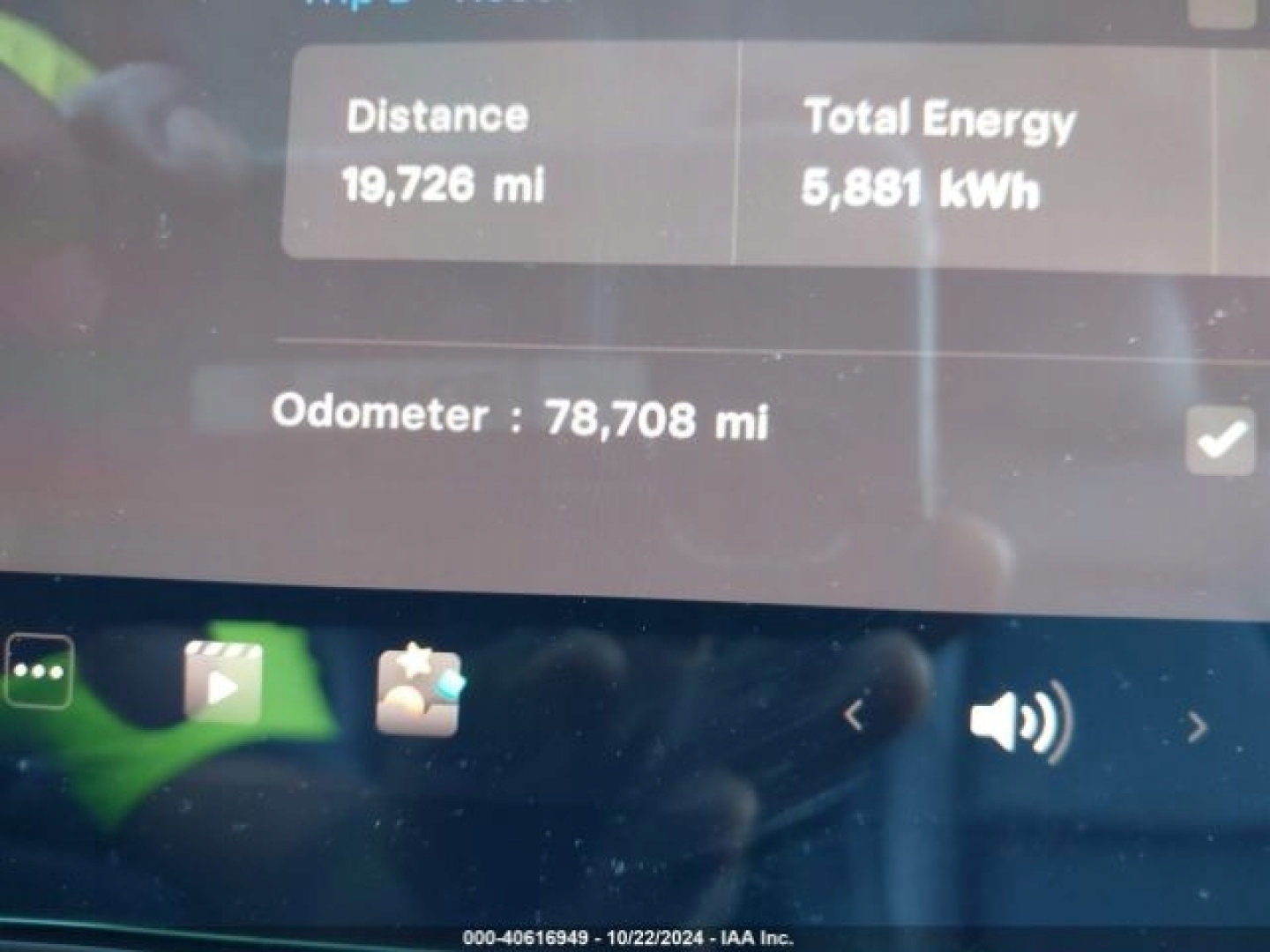This screenshot has width=1270, height=952.
Task: Launch the Theater video app
Action: [222, 683]
